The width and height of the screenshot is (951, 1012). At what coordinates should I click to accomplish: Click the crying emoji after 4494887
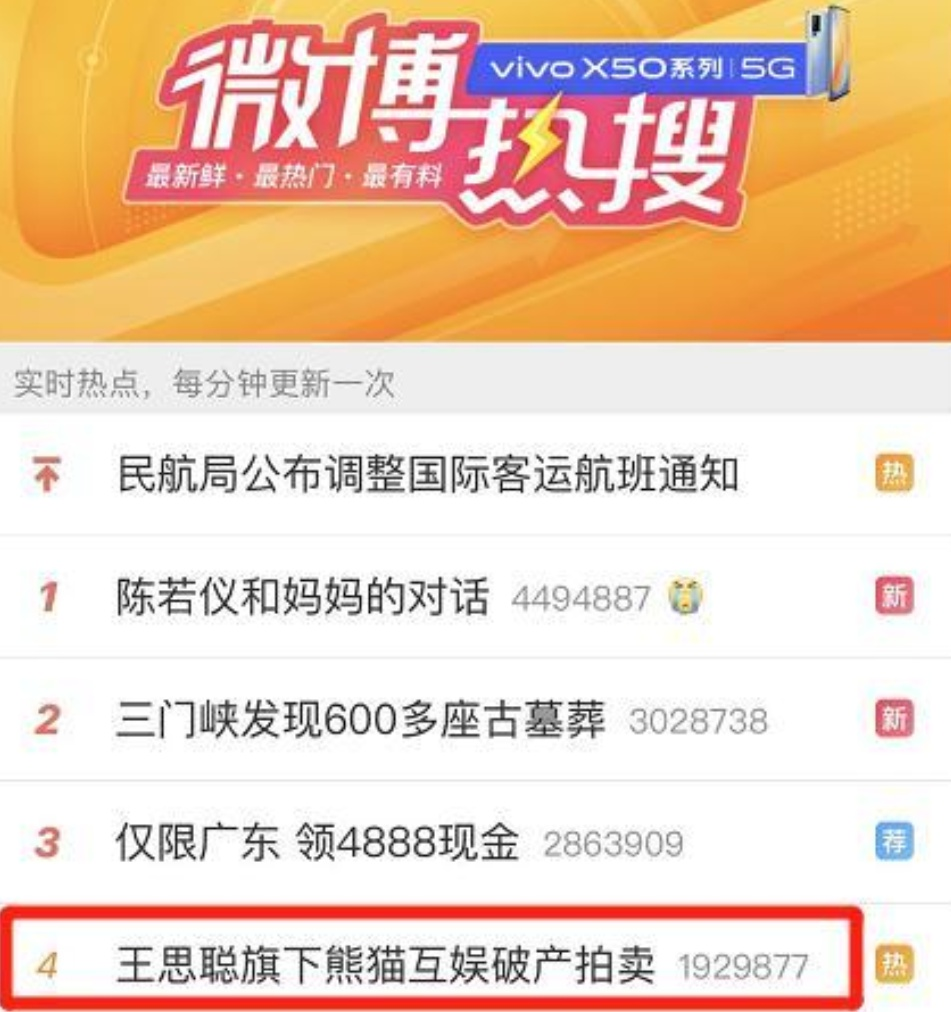pyautogui.click(x=685, y=592)
